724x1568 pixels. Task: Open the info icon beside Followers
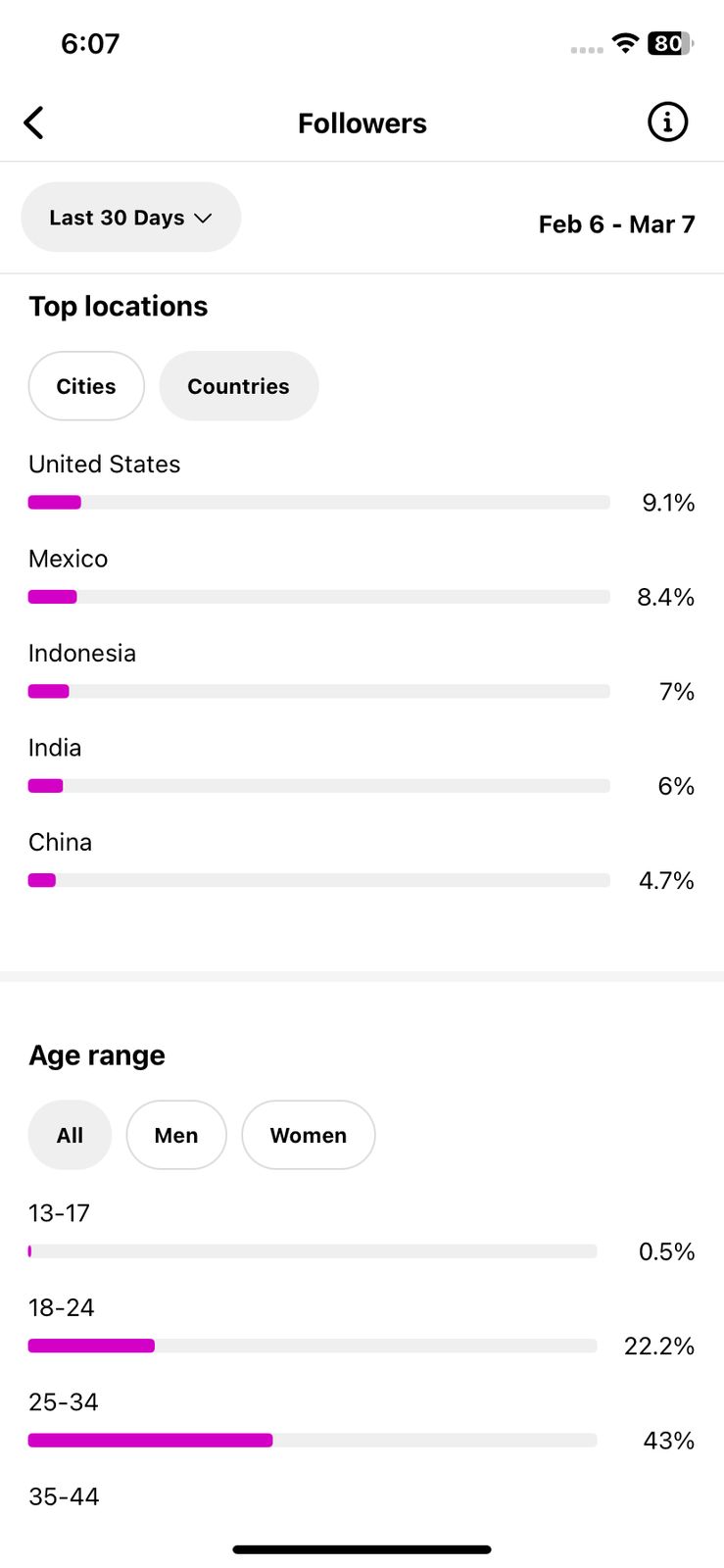click(667, 122)
